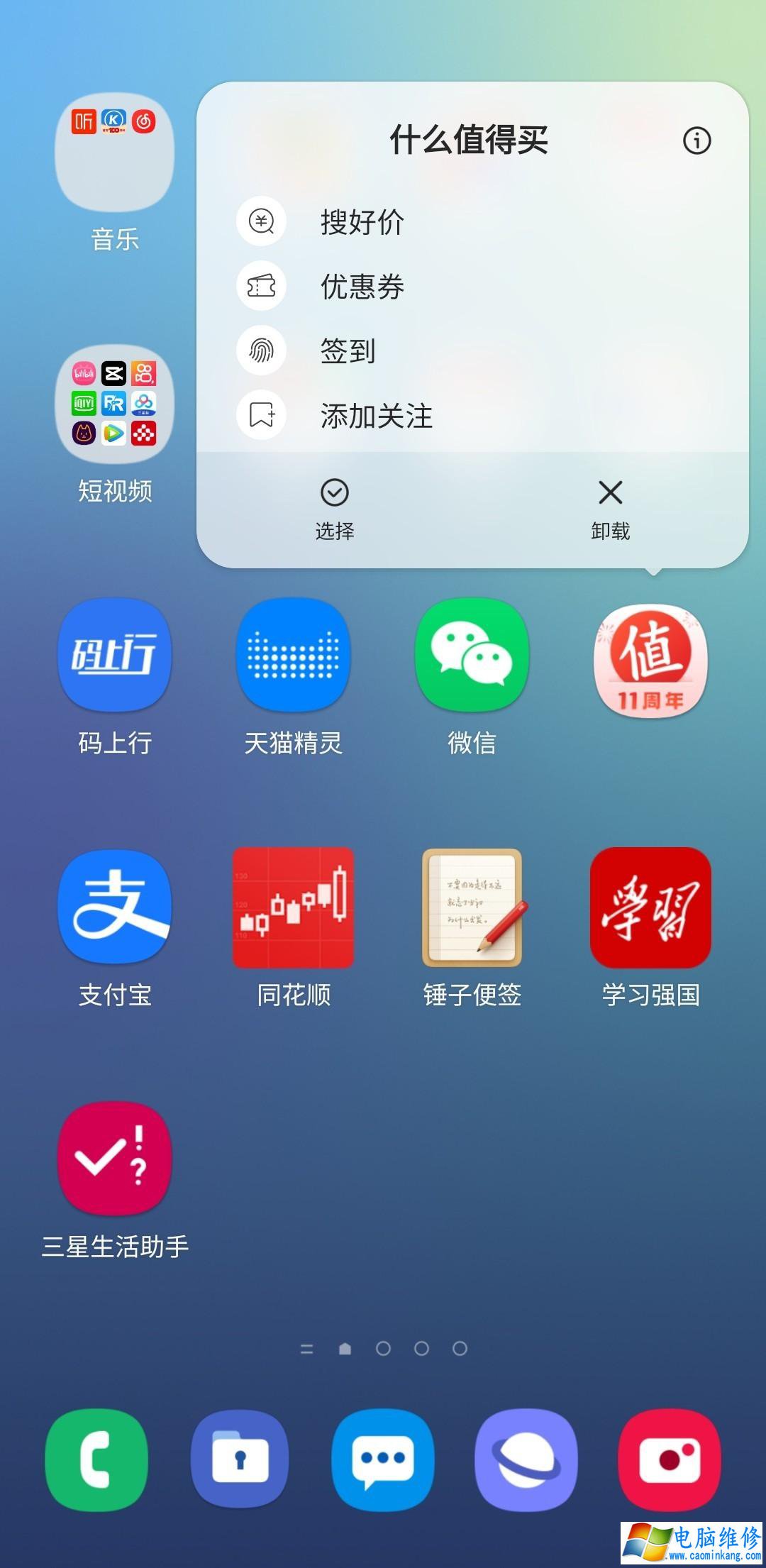Image resolution: width=766 pixels, height=1568 pixels.
Task: Open the 优惠券 shortcut
Action: (362, 287)
